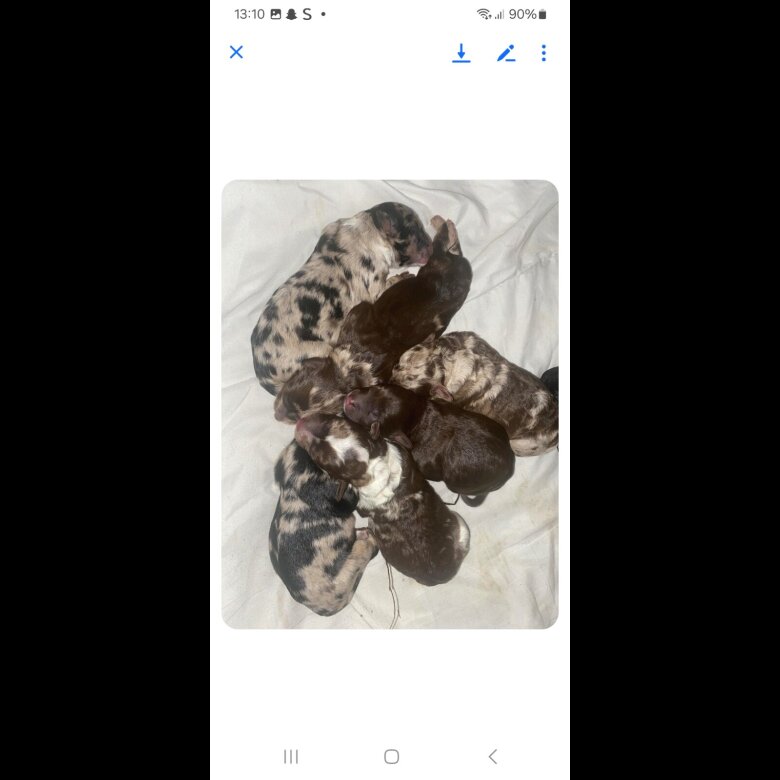Open recent apps from the navigation bar
The height and width of the screenshot is (780, 780).
point(291,756)
